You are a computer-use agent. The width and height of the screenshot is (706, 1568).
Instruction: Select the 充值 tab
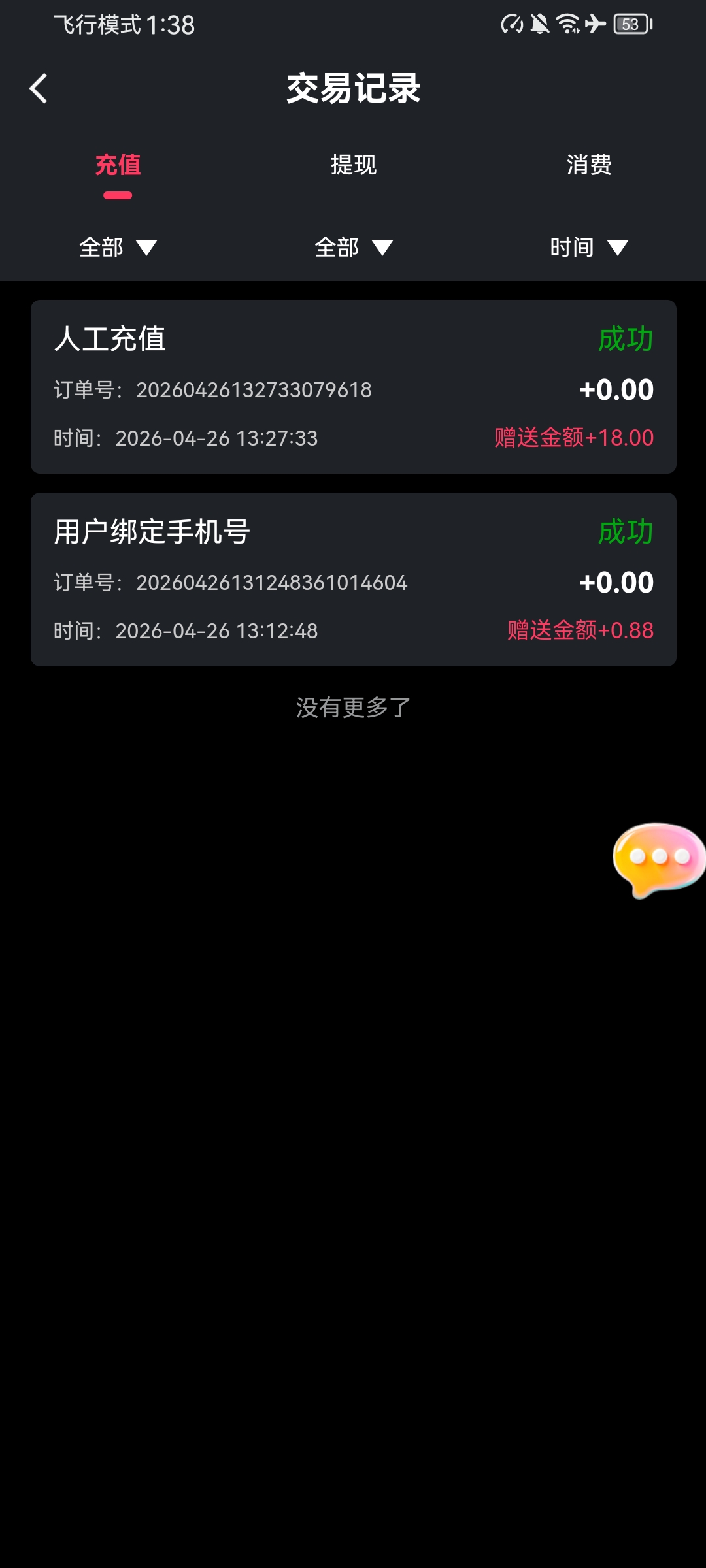pyautogui.click(x=118, y=166)
